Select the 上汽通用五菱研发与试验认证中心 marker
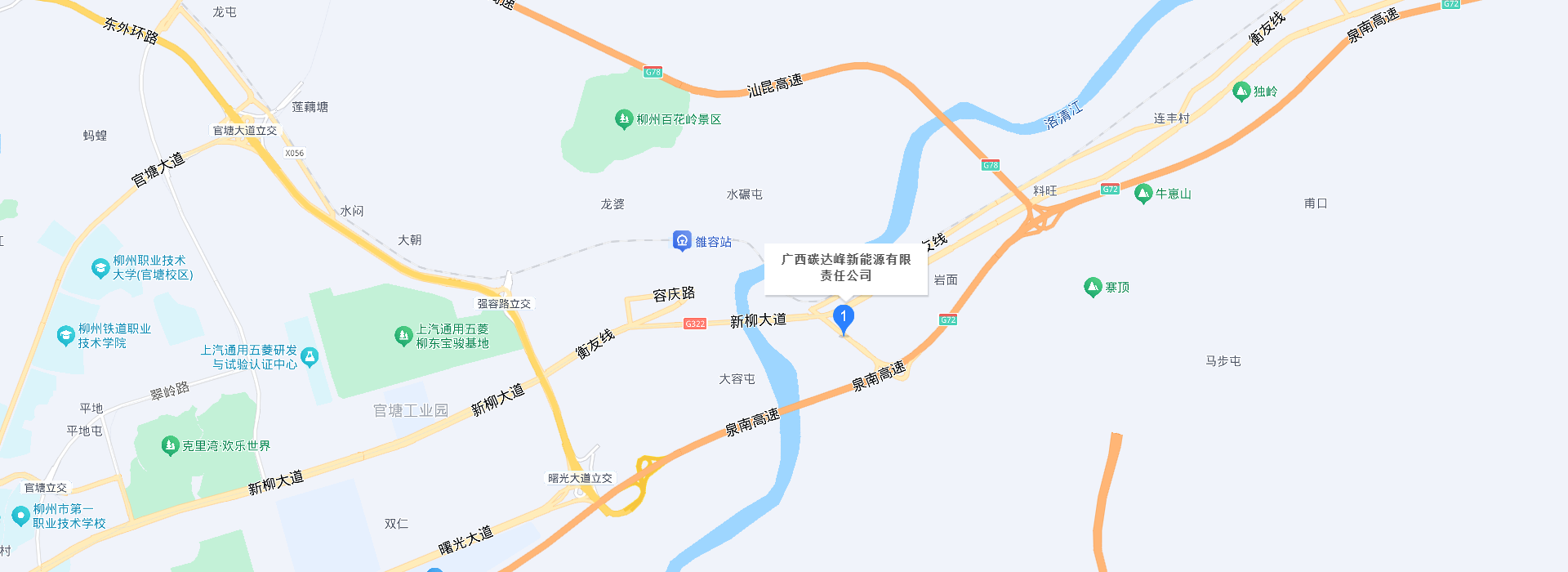The height and width of the screenshot is (572, 1568). [309, 357]
